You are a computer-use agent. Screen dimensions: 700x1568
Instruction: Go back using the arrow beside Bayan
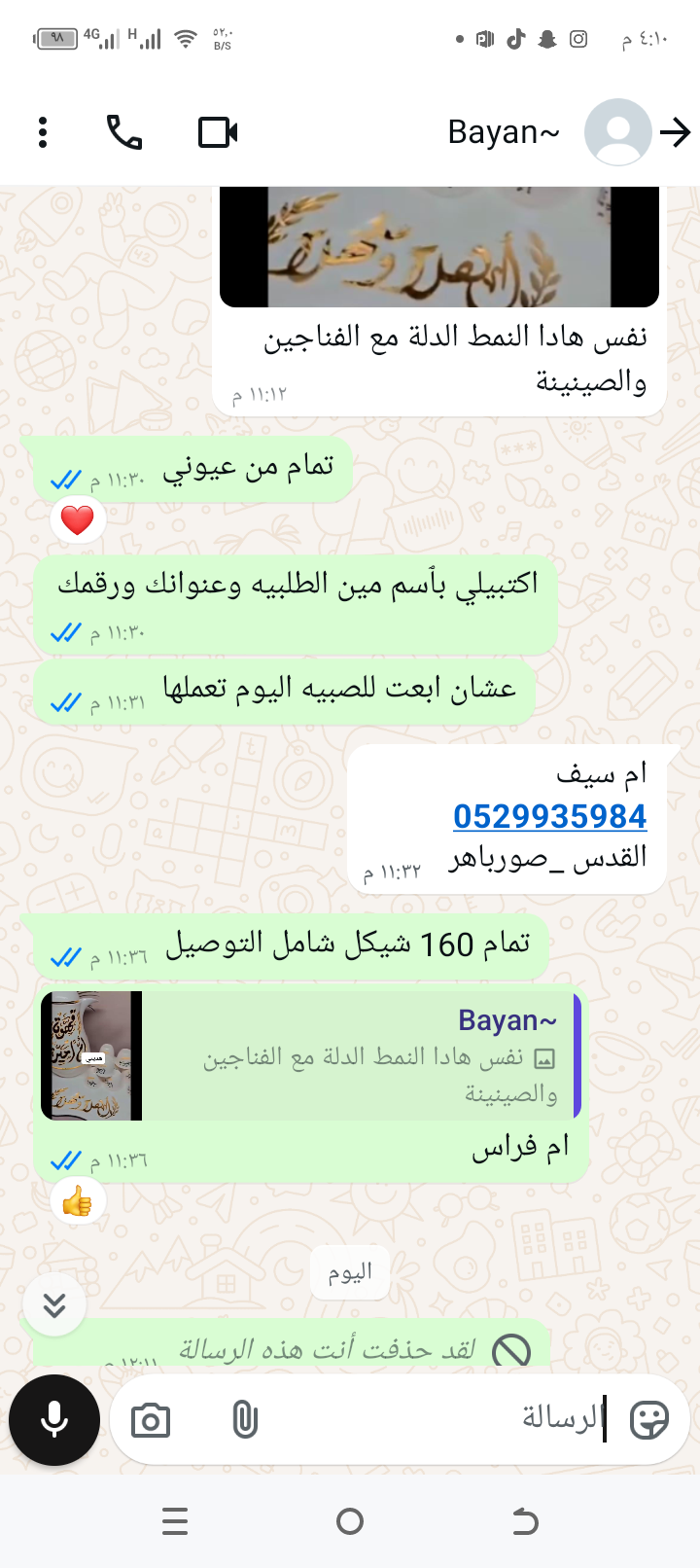(676, 132)
